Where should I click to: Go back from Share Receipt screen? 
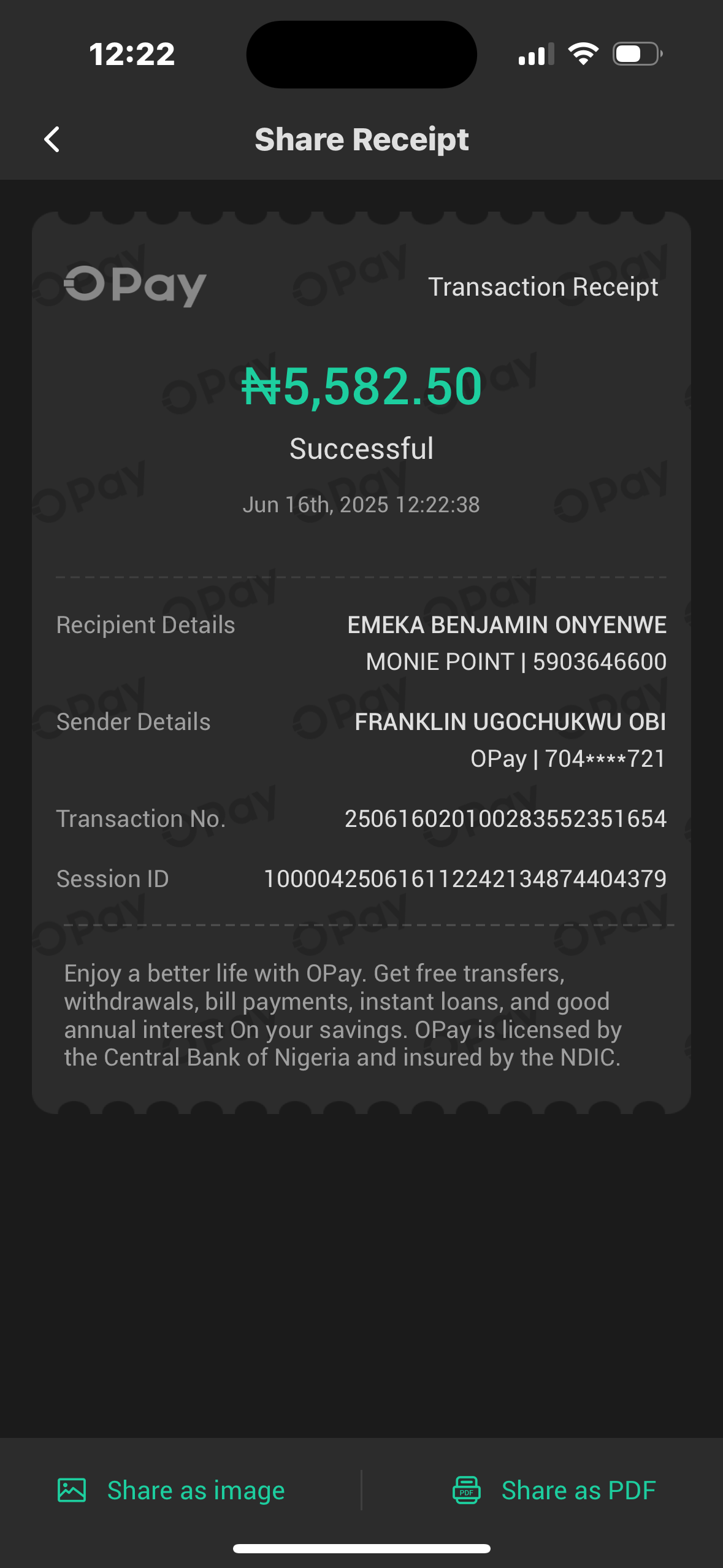point(52,139)
